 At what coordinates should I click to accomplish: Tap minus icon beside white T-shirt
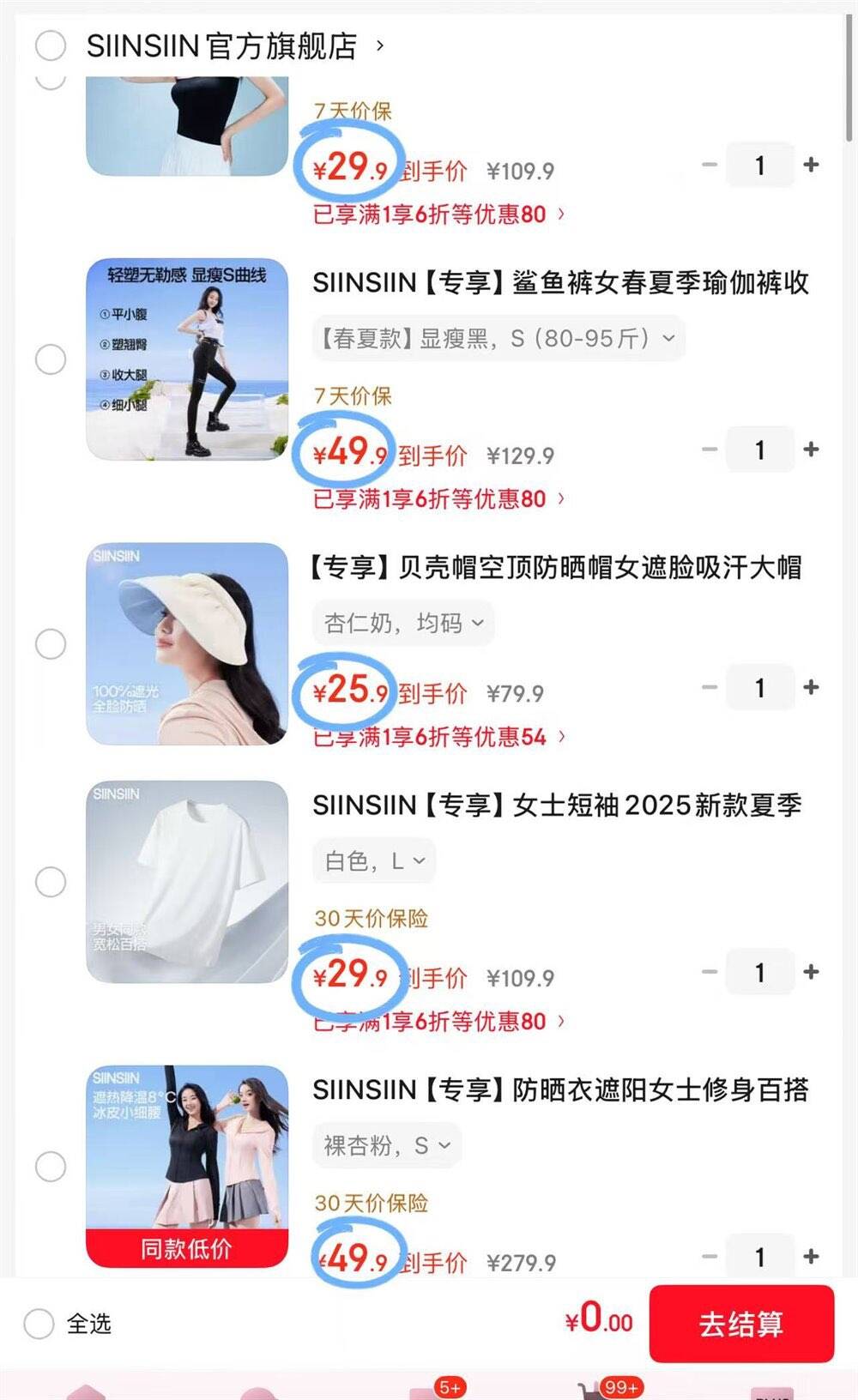point(709,972)
